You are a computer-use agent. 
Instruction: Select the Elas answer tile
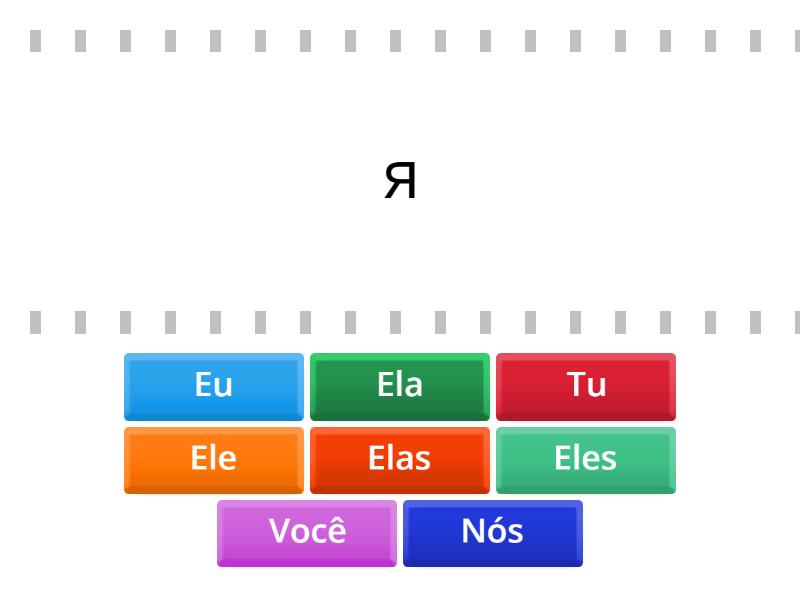pos(400,460)
